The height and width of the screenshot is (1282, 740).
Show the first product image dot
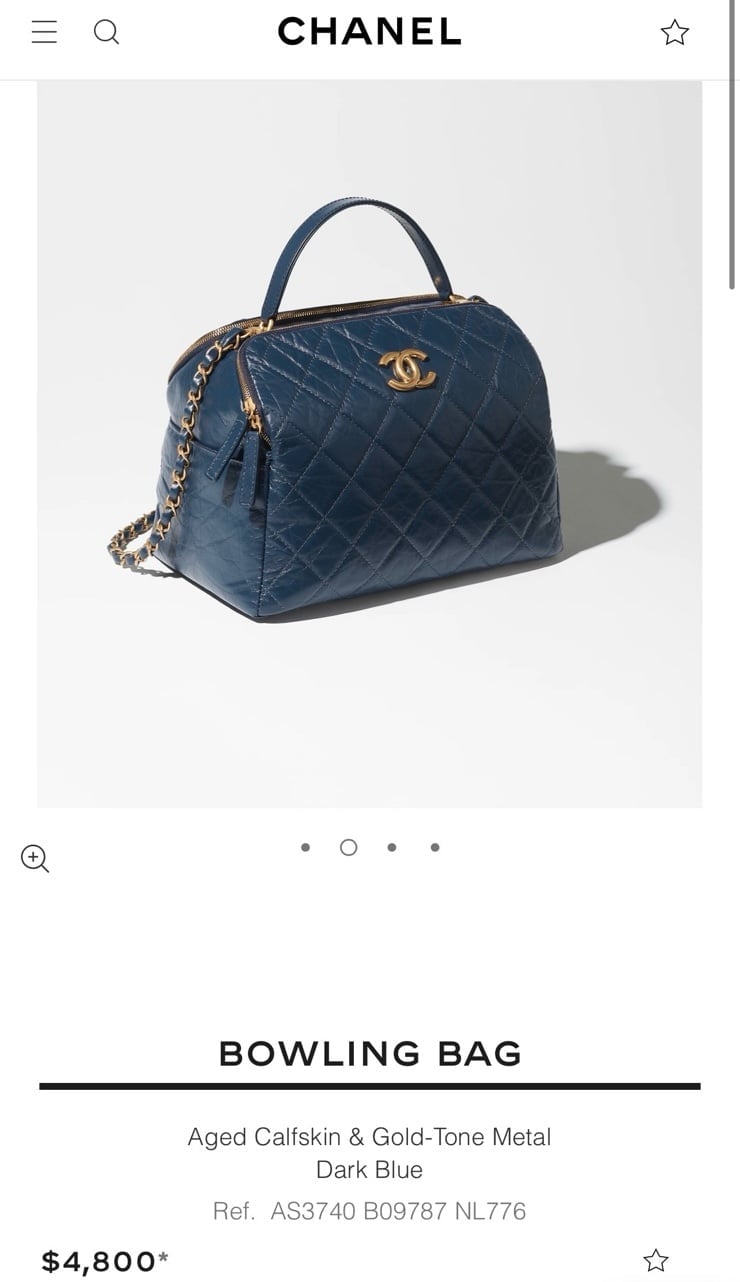pyautogui.click(x=305, y=847)
